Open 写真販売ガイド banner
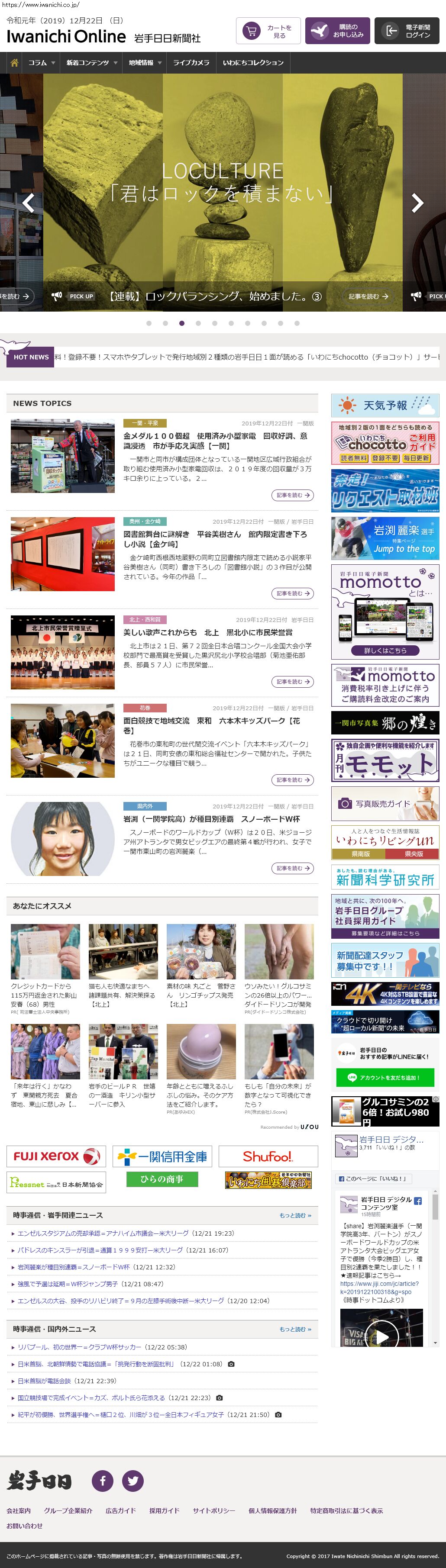Screen dimensions: 446x1568 point(385,804)
